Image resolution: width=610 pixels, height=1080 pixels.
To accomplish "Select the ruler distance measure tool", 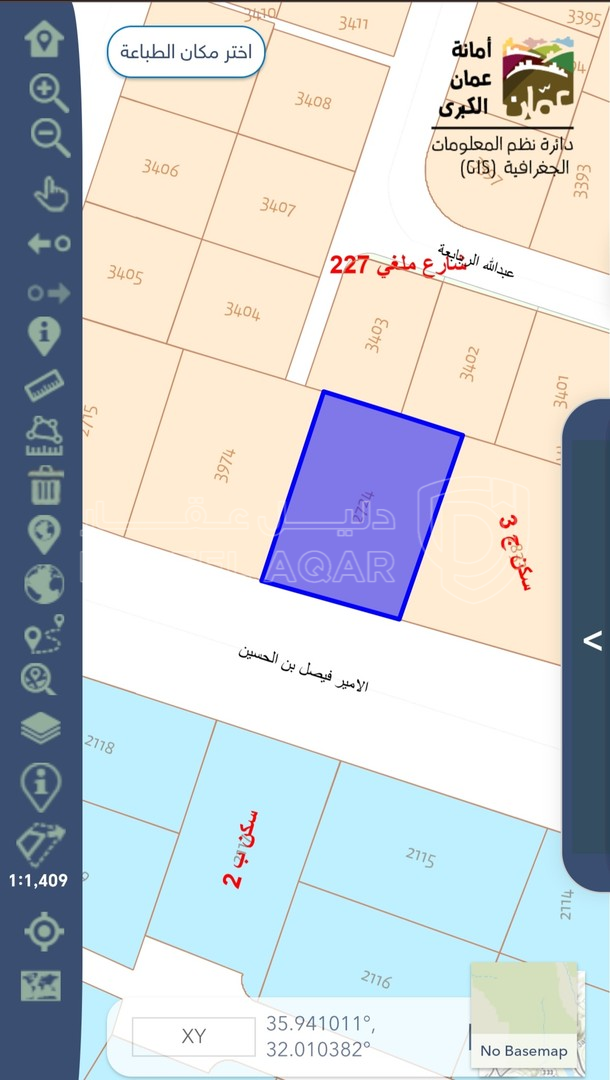I will [44, 386].
